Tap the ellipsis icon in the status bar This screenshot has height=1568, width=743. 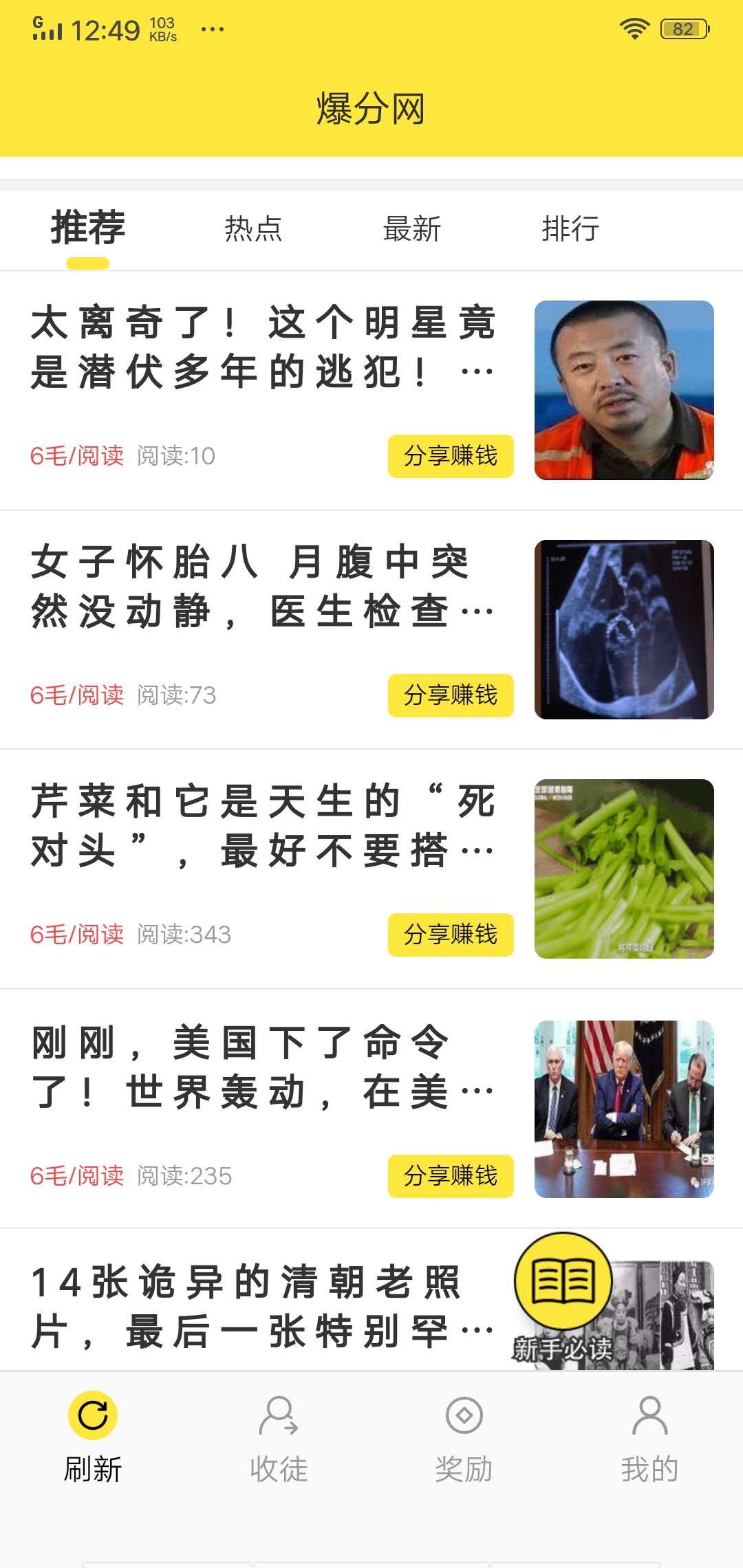[x=211, y=29]
